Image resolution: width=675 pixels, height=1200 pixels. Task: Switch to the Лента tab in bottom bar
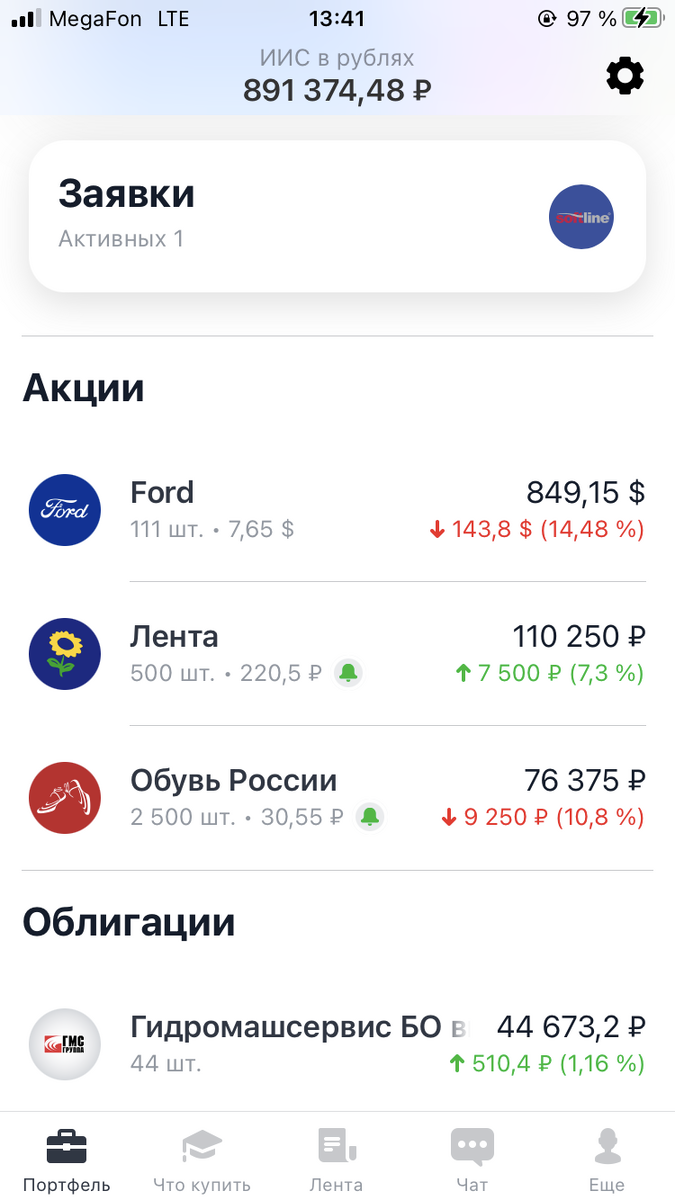tap(336, 1160)
